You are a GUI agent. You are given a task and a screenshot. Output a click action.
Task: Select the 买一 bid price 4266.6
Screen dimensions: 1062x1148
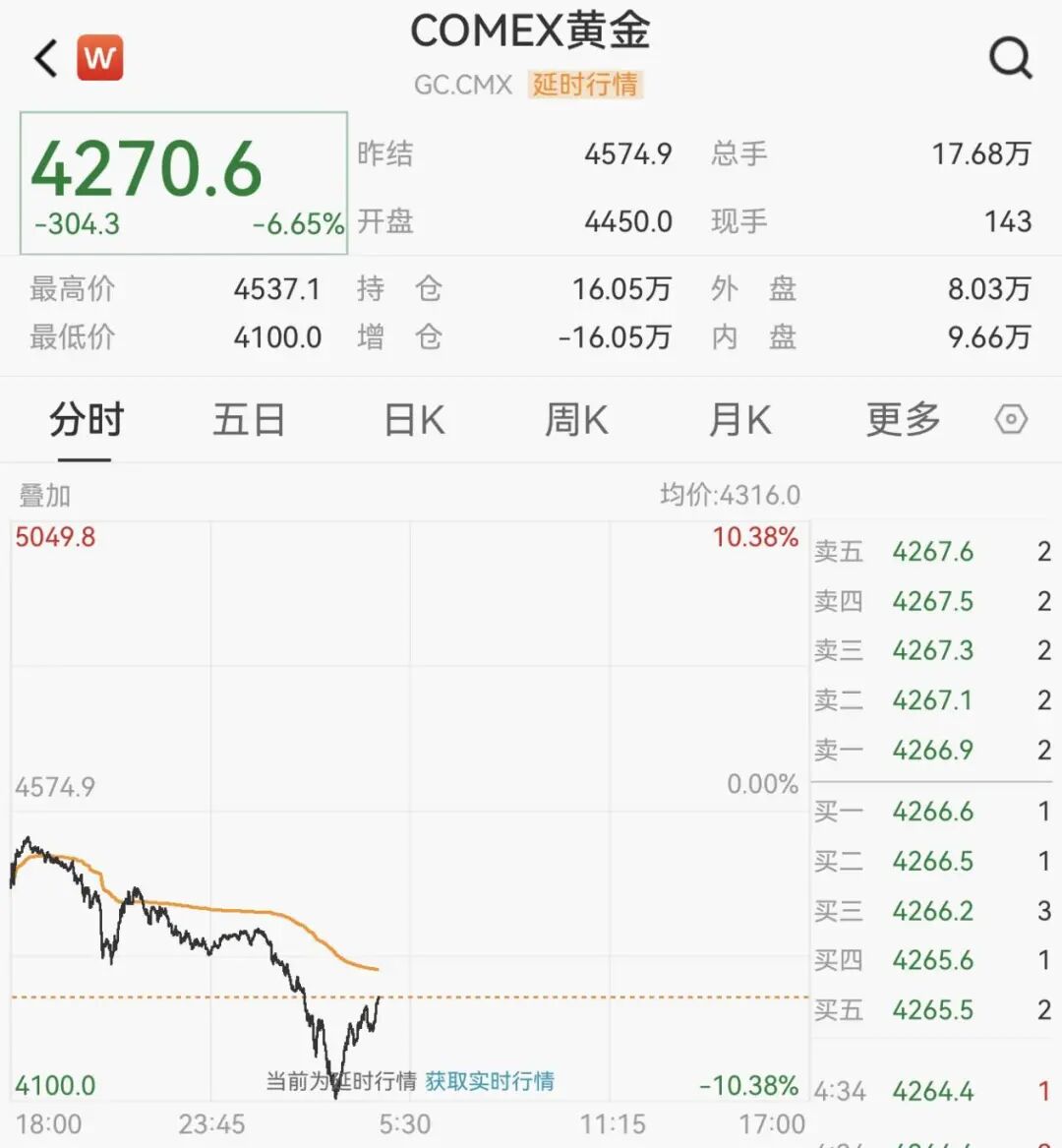[x=932, y=812]
